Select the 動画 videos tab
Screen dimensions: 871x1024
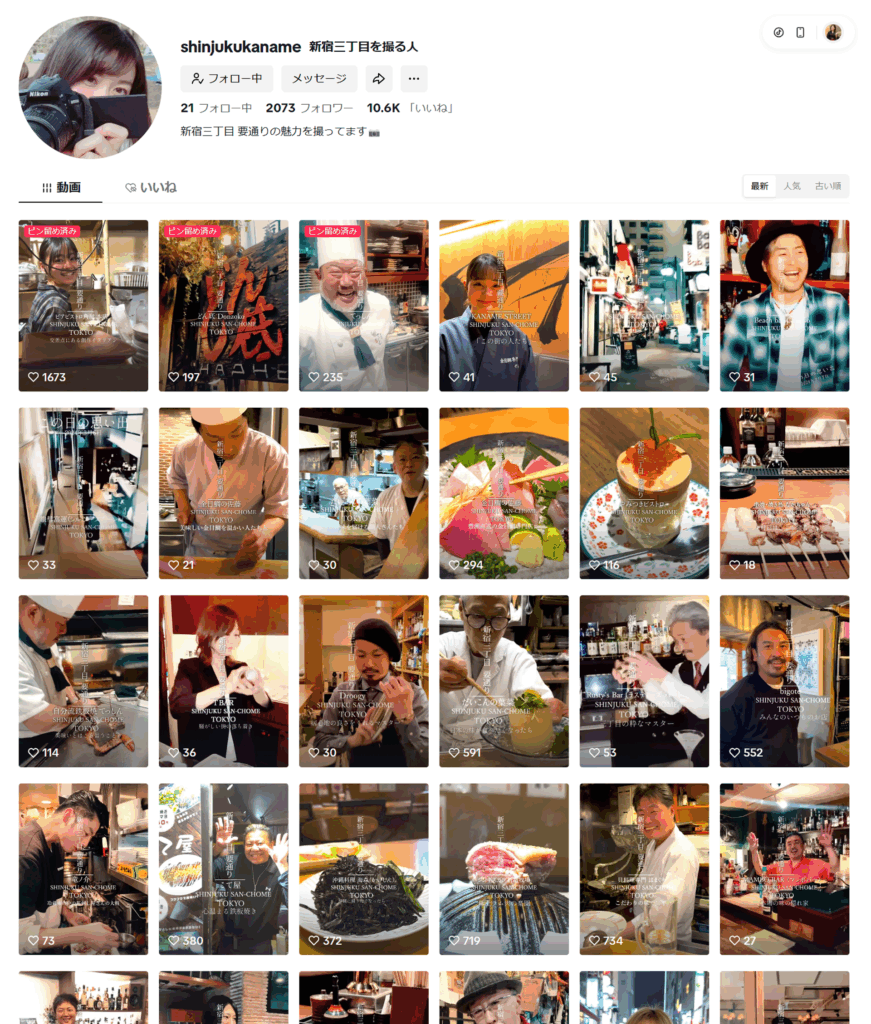(61, 187)
